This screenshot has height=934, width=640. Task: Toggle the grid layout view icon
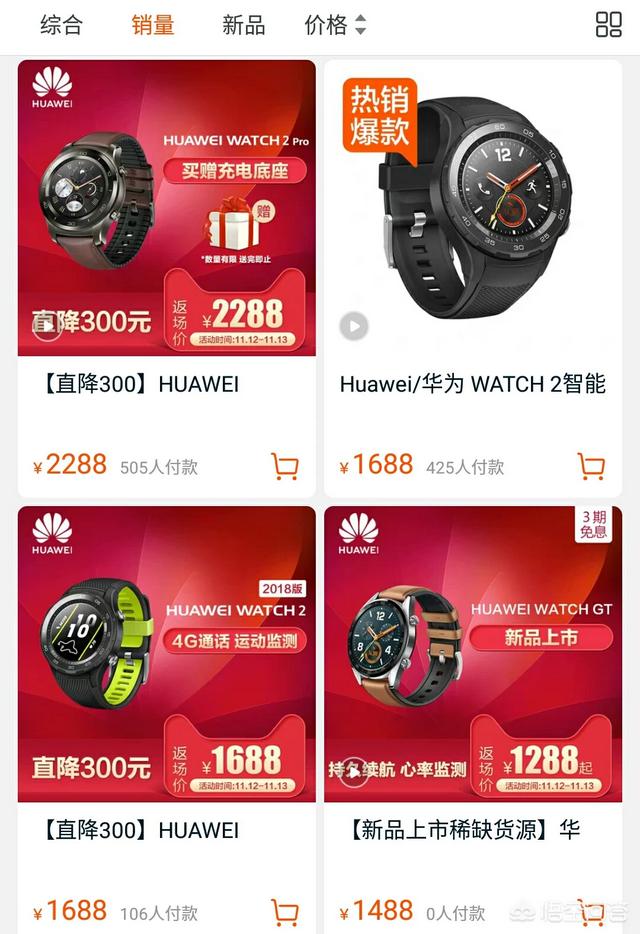[x=608, y=26]
